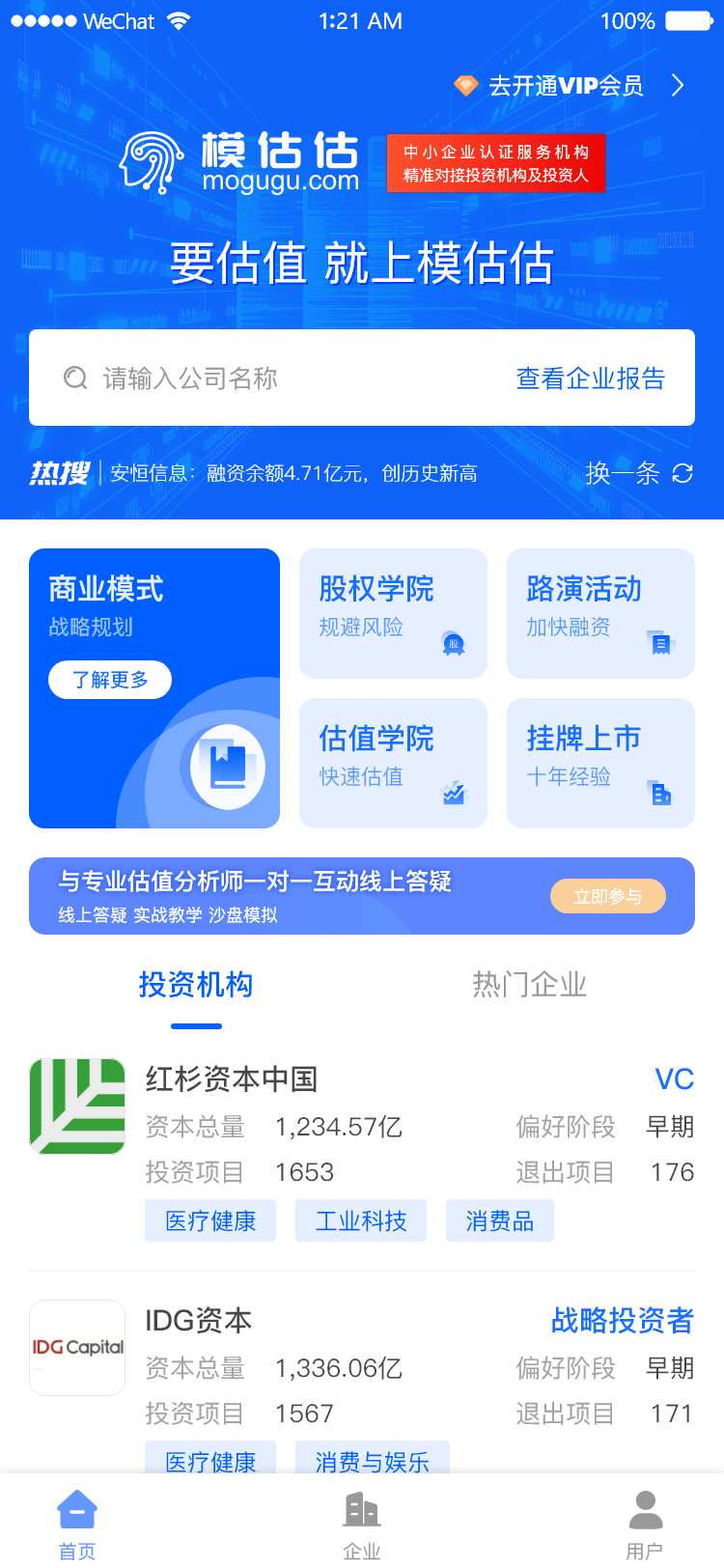The image size is (724, 1568).
Task: Open the 红杉资本中国 listing
Action: (x=232, y=1078)
